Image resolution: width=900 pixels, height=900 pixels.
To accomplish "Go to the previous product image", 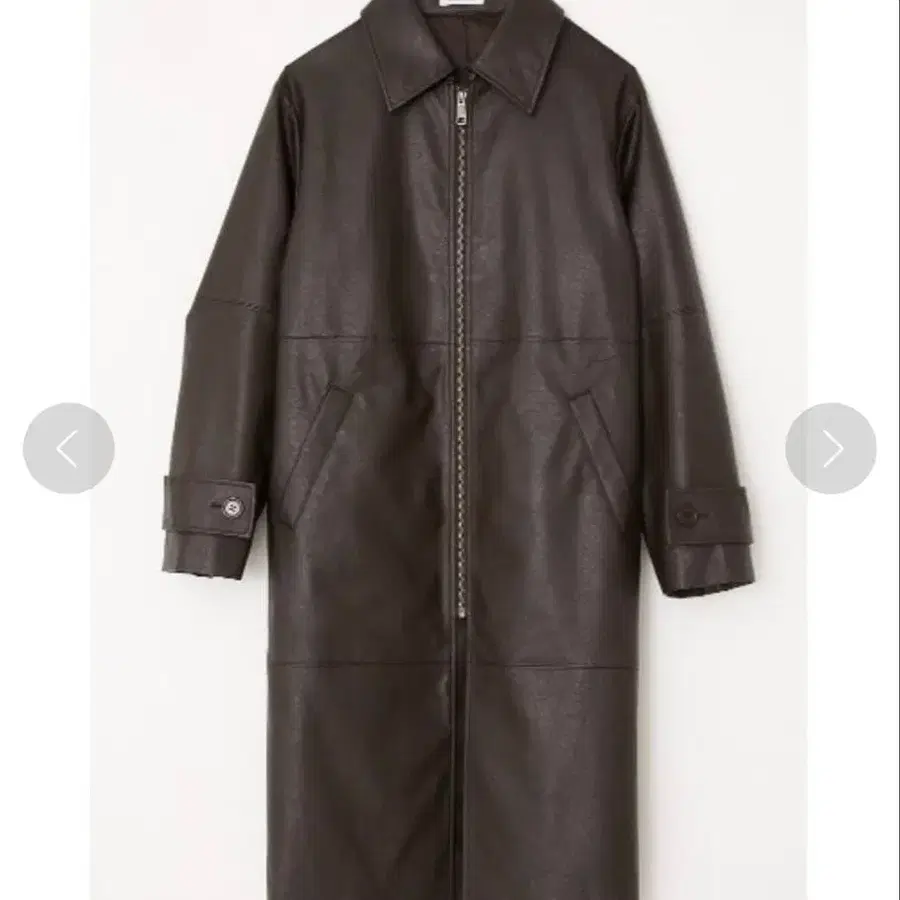I will [68, 448].
